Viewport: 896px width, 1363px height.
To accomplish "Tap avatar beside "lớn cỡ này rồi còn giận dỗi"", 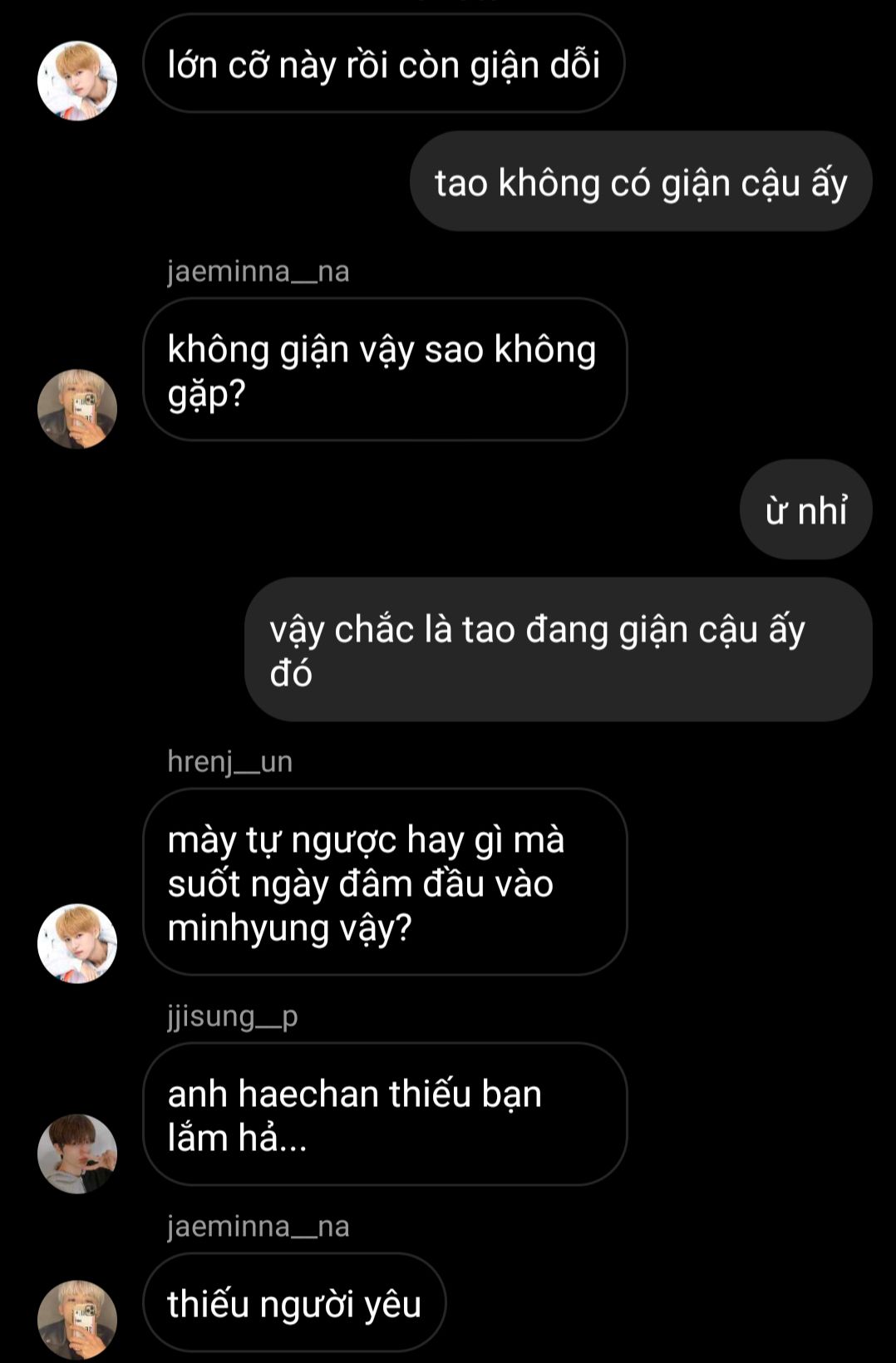I will point(77,81).
